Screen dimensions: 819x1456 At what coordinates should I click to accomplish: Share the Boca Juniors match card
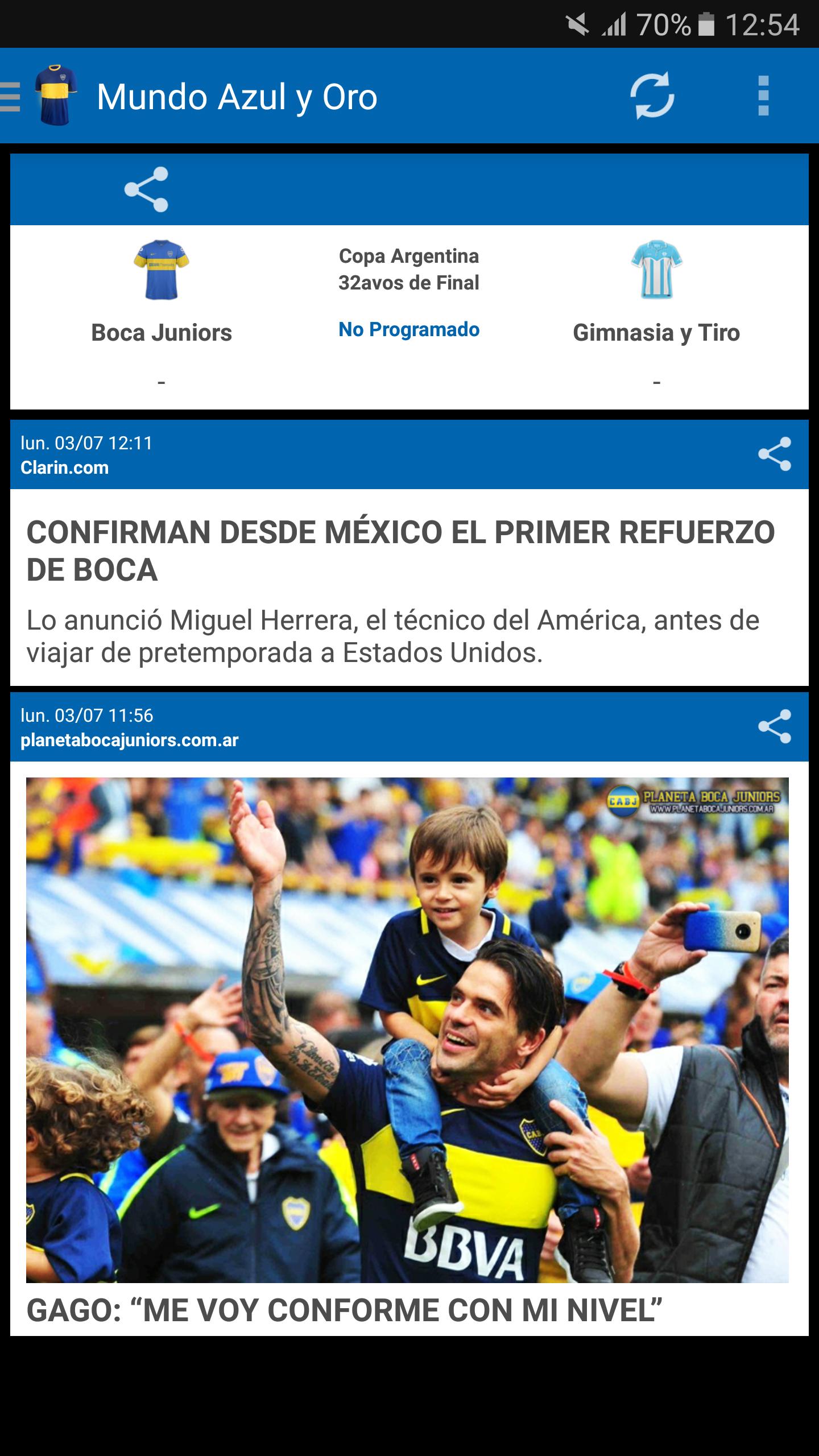[x=146, y=189]
